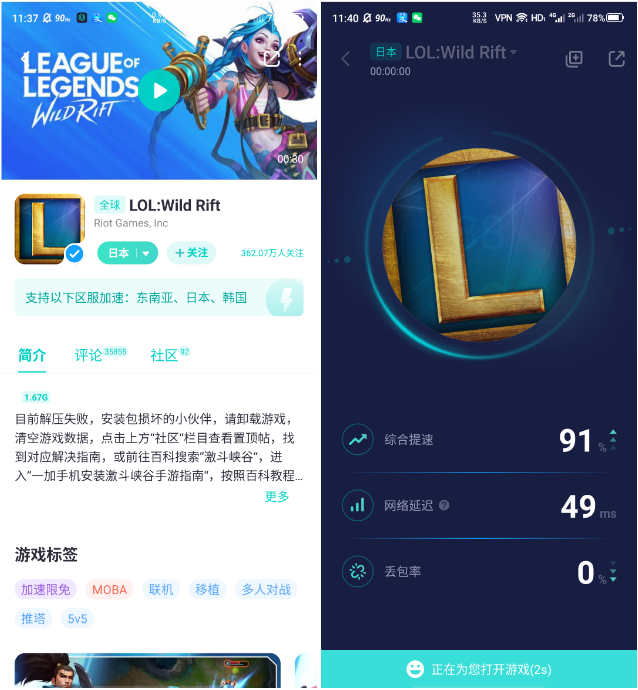The width and height of the screenshot is (638, 690).
Task: Tap the 多人对战 tag
Action: [265, 589]
